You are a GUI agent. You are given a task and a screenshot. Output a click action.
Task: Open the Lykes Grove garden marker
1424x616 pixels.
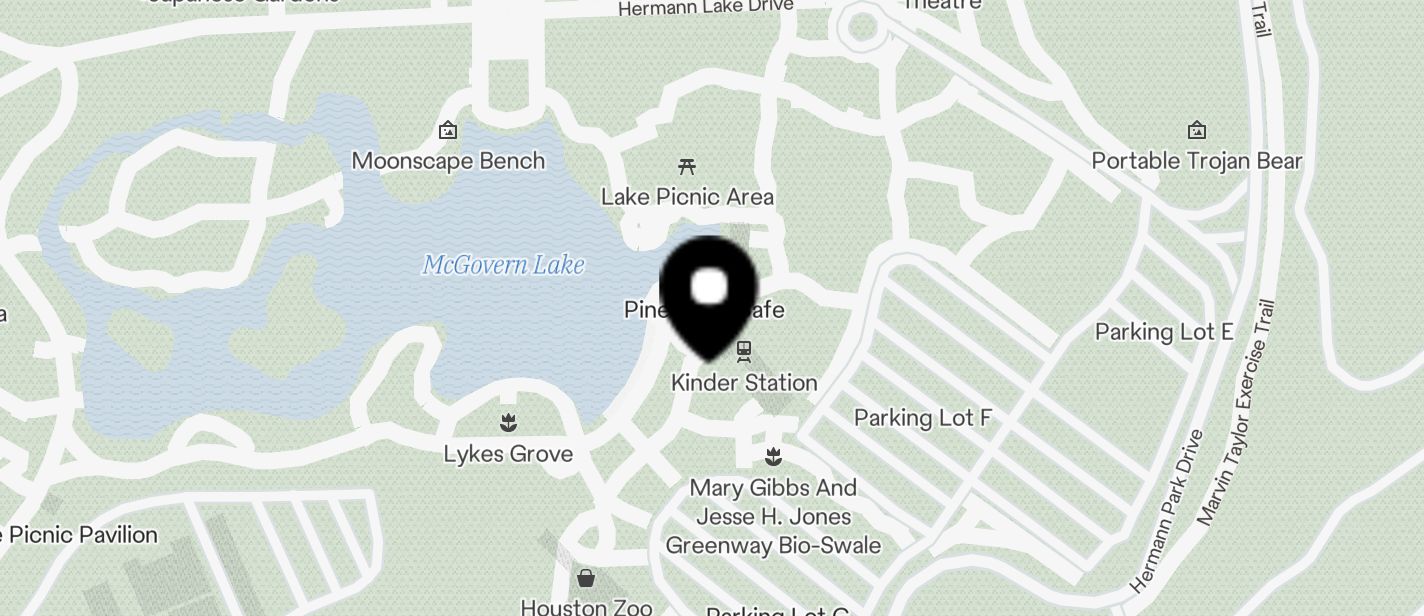509,423
